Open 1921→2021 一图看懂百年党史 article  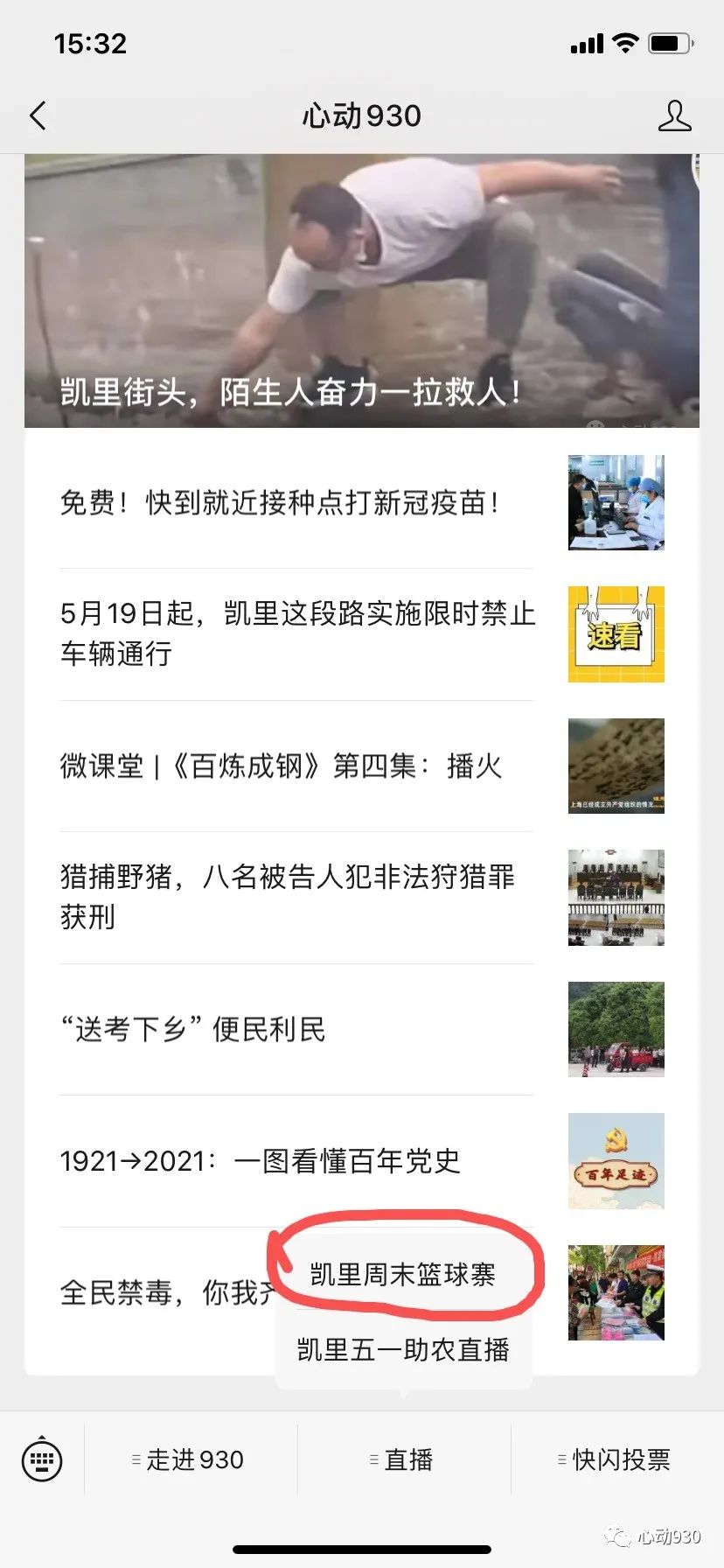260,1161
